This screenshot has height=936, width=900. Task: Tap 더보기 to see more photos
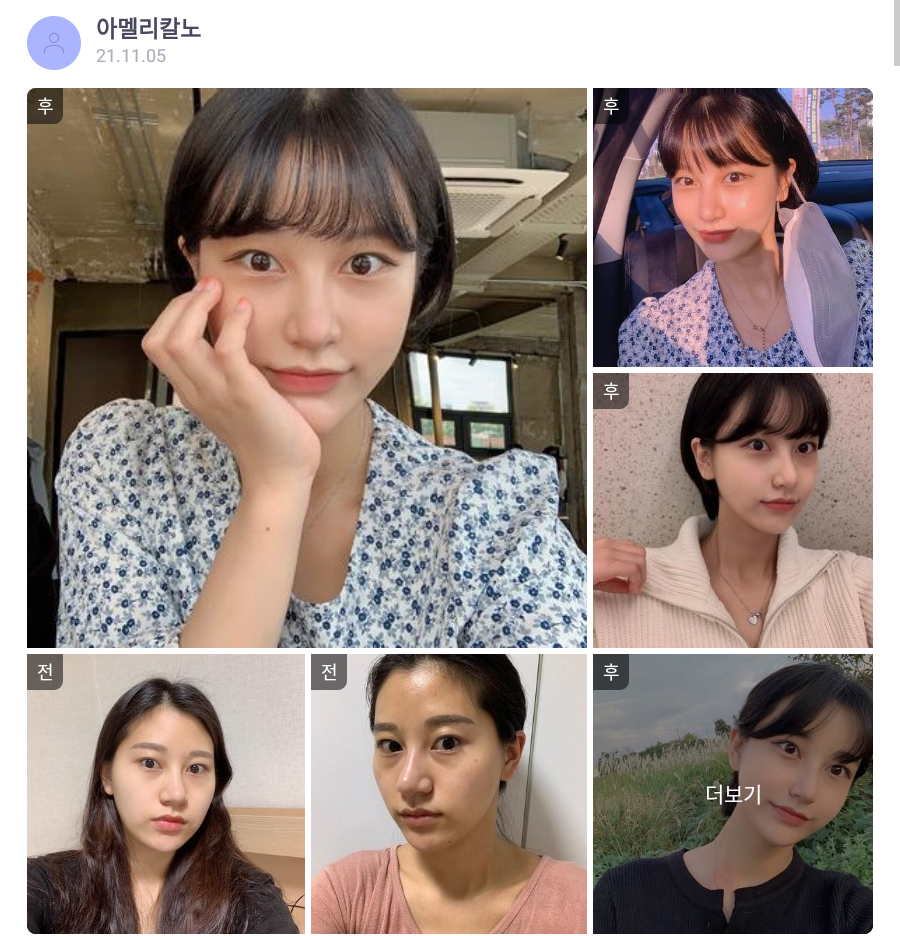coord(733,794)
